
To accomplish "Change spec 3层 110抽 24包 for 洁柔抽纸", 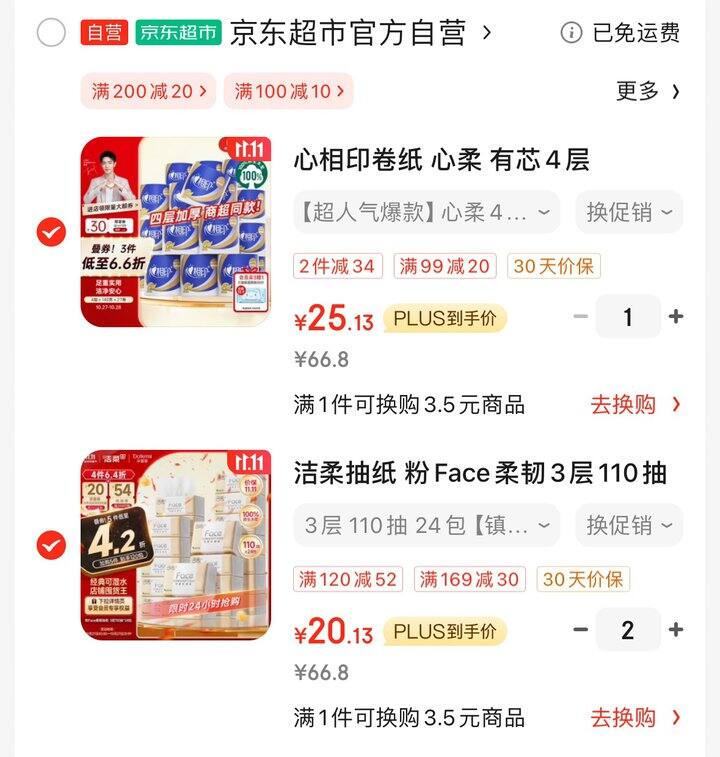I will (x=426, y=525).
